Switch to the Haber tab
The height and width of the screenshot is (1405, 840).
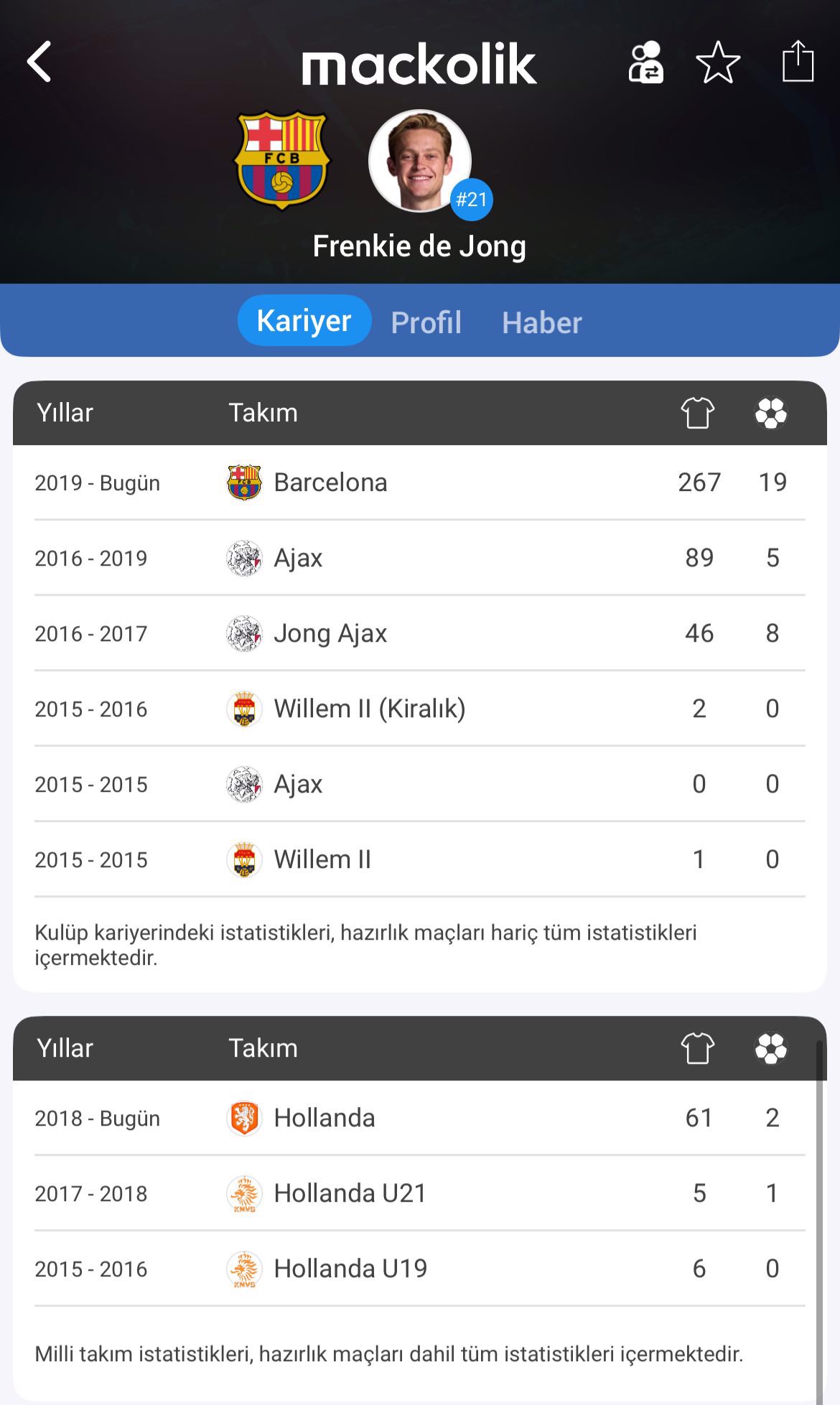(x=541, y=322)
